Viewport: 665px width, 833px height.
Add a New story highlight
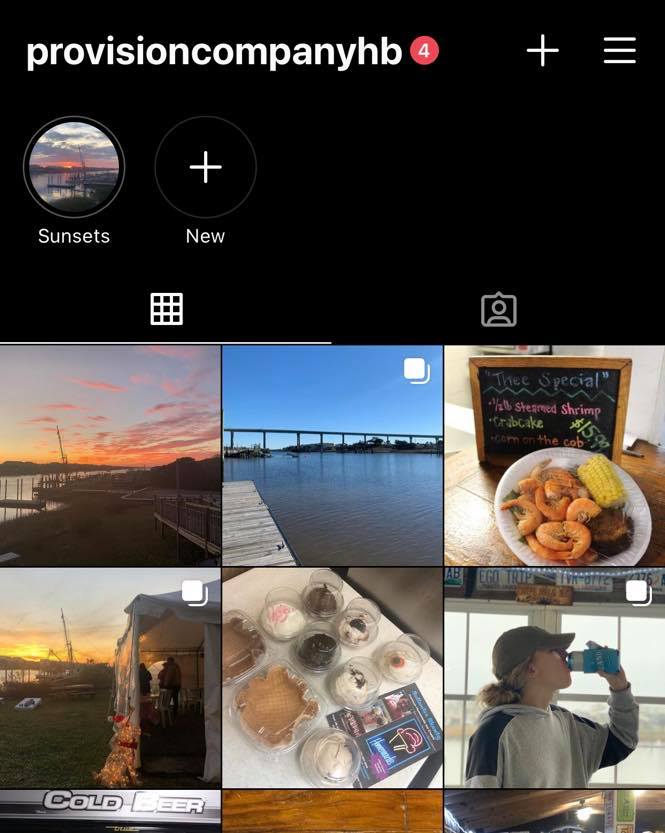(x=205, y=168)
